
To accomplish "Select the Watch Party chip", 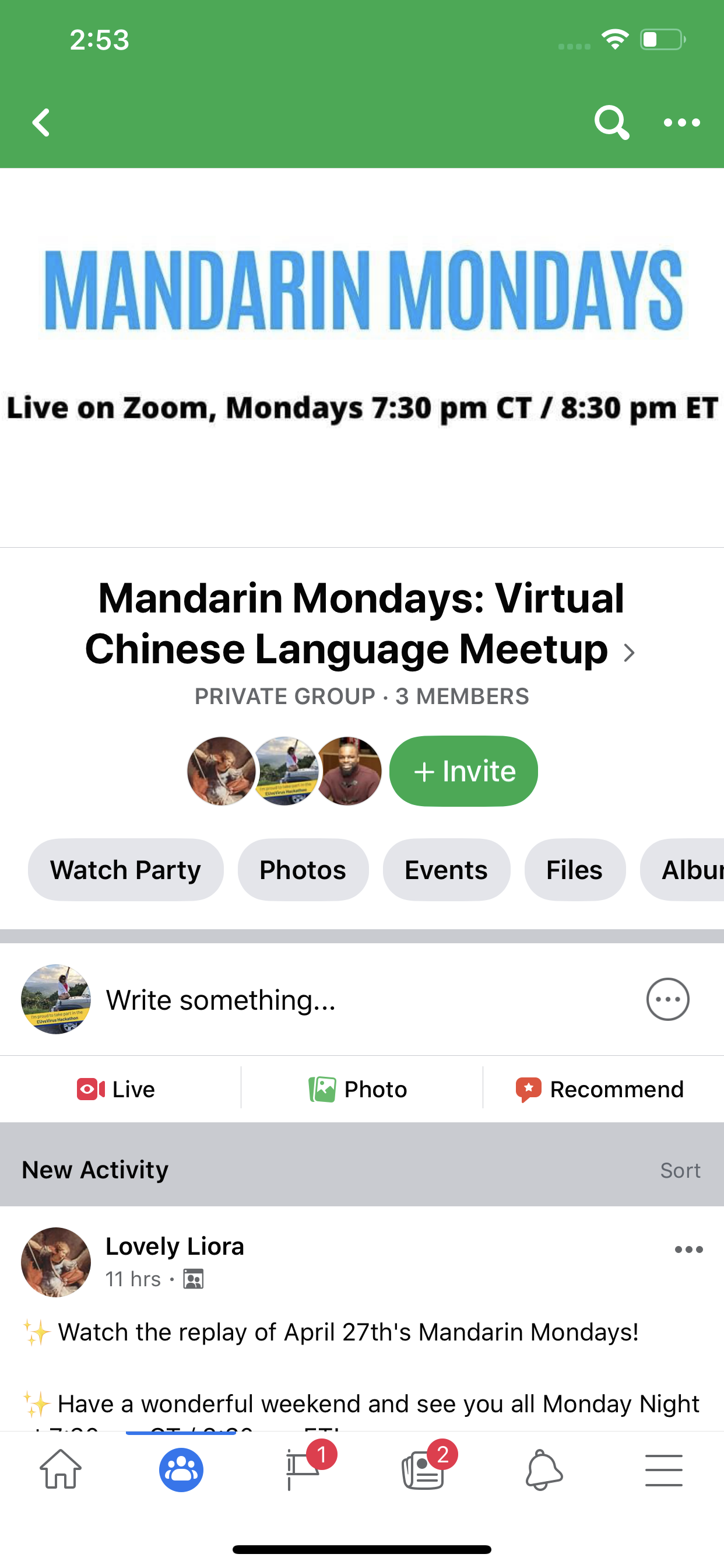I will [126, 870].
